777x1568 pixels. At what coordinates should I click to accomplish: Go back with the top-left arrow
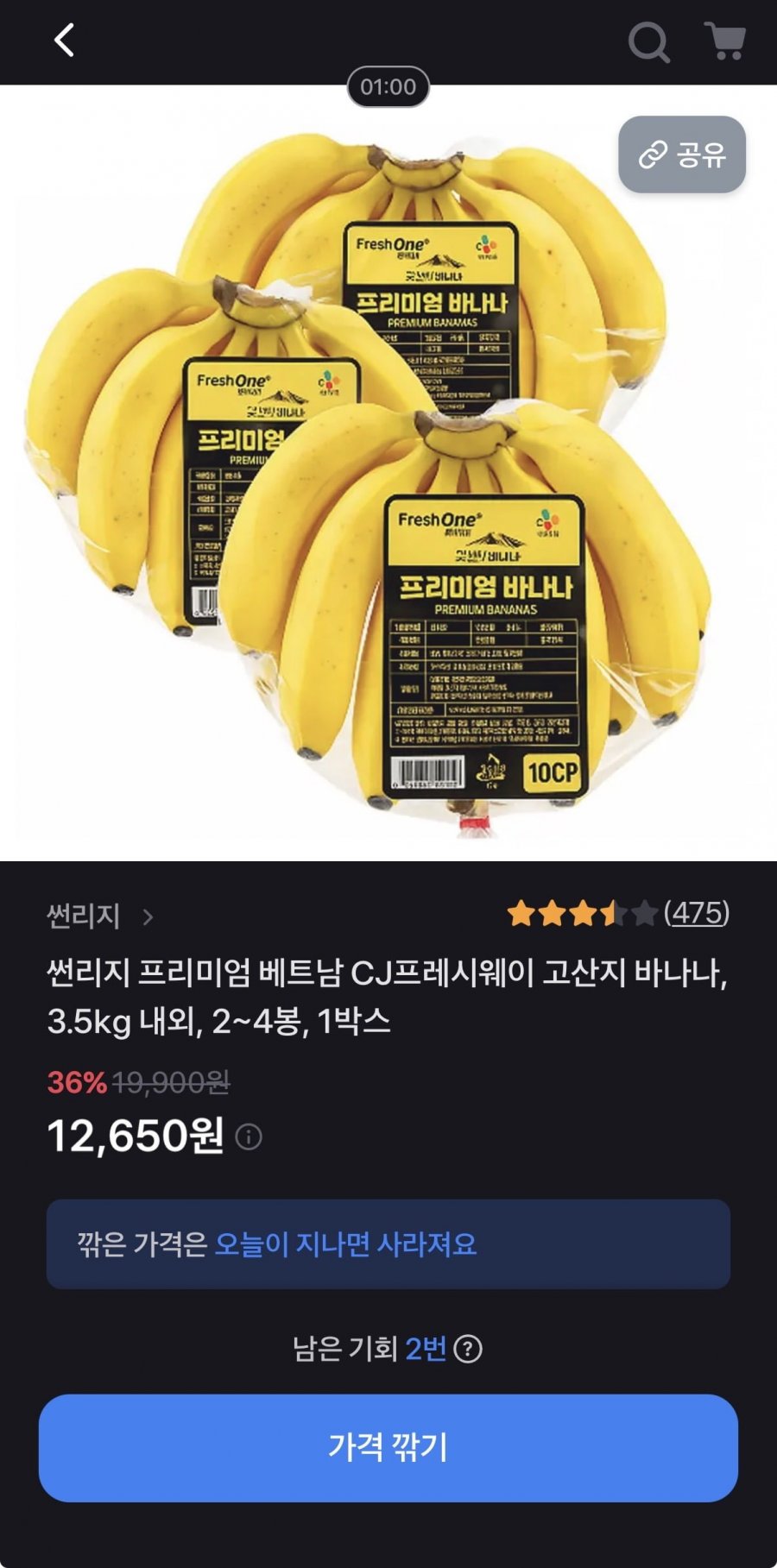[x=65, y=41]
